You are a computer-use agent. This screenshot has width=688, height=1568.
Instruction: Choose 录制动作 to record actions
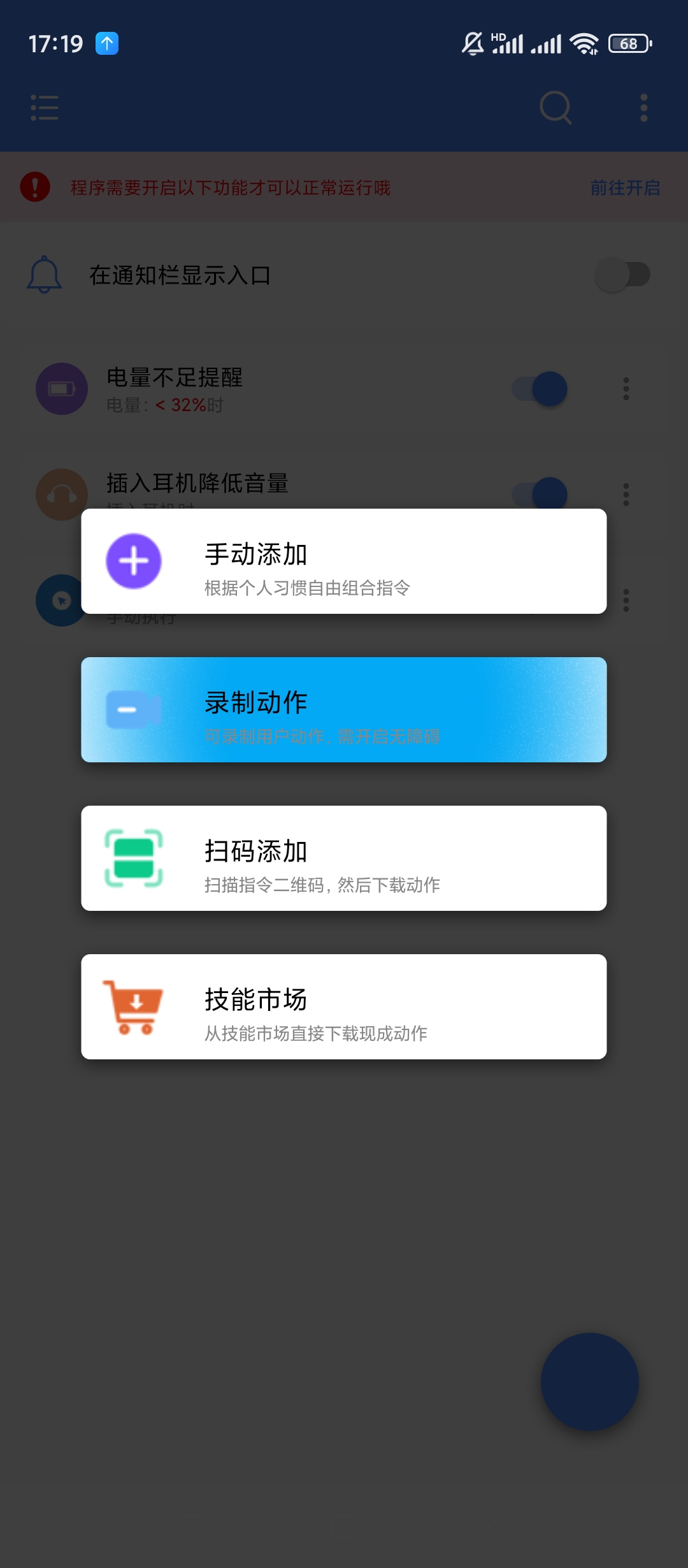point(344,709)
